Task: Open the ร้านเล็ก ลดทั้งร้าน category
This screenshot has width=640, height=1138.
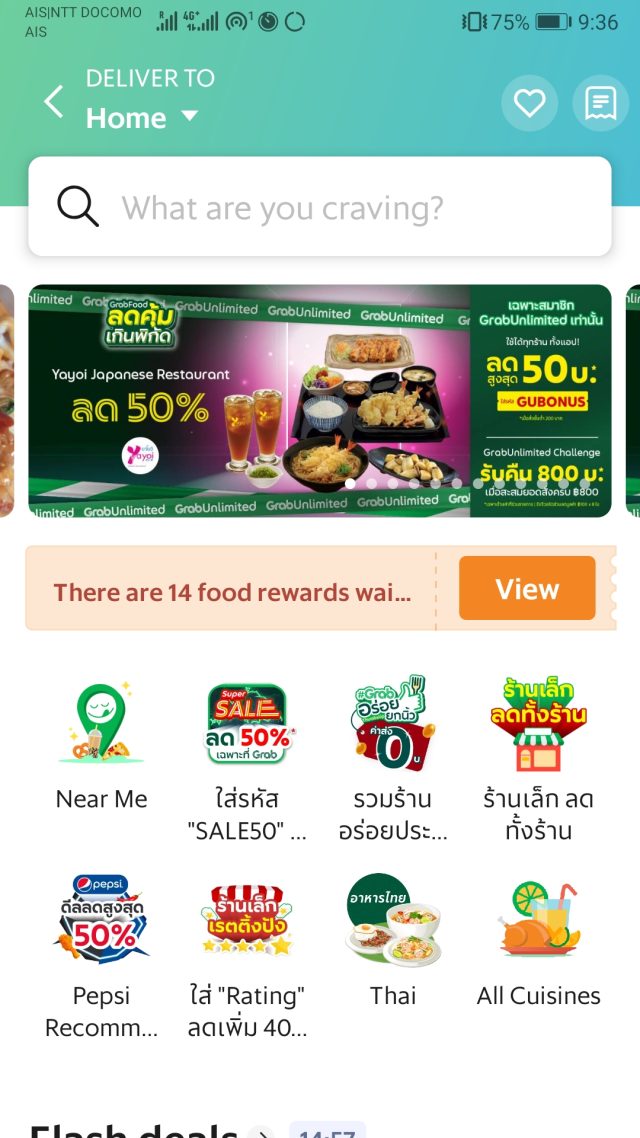Action: pyautogui.click(x=538, y=758)
